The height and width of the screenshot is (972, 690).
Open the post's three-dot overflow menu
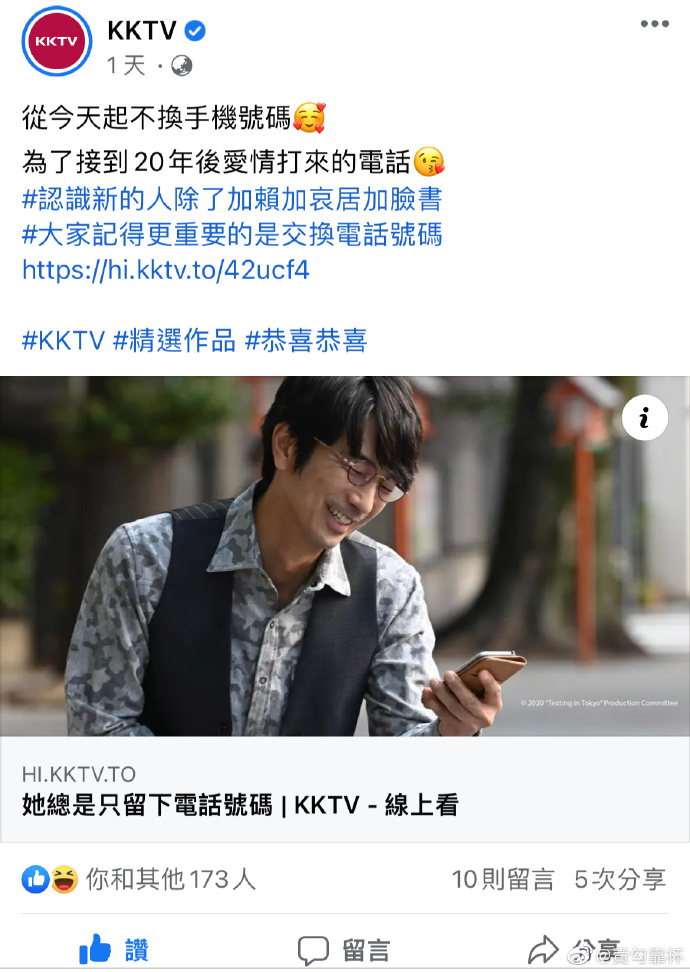(655, 24)
